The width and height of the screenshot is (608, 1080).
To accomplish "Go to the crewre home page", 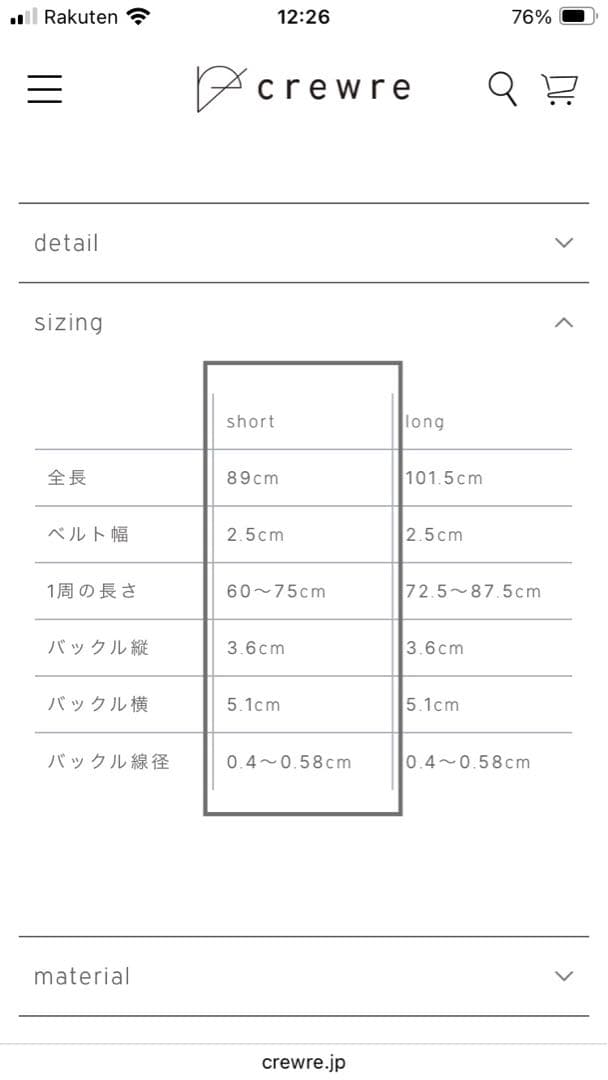I will click(x=304, y=88).
